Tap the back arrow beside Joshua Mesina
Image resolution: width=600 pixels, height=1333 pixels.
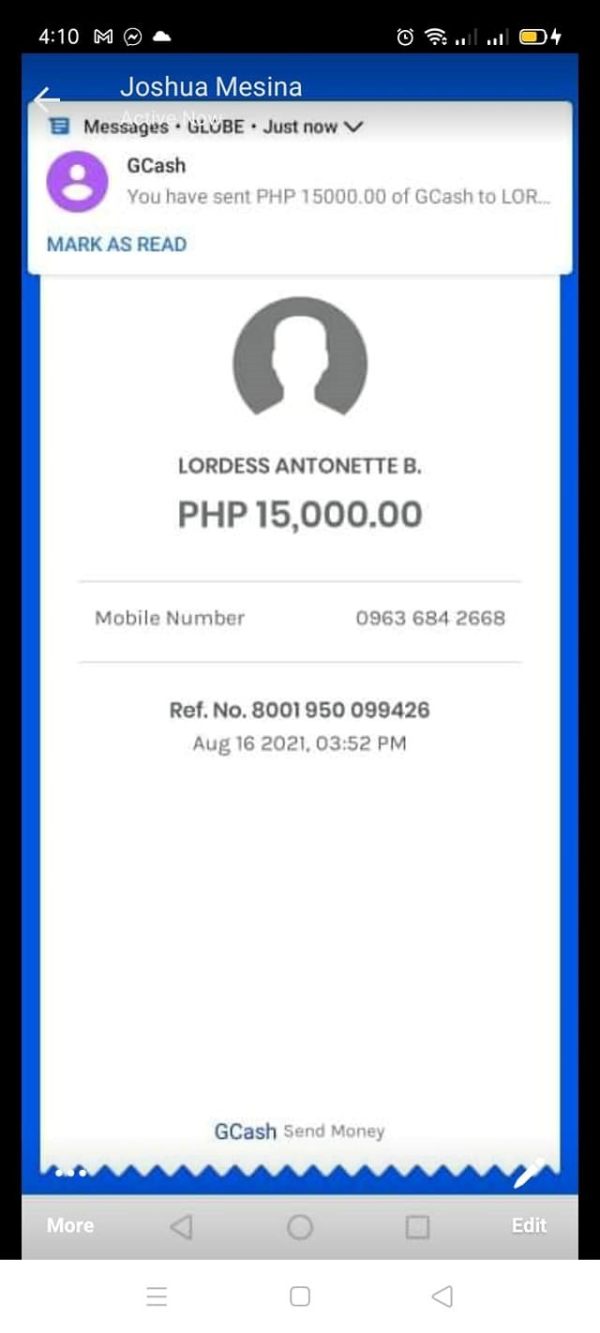tap(46, 98)
